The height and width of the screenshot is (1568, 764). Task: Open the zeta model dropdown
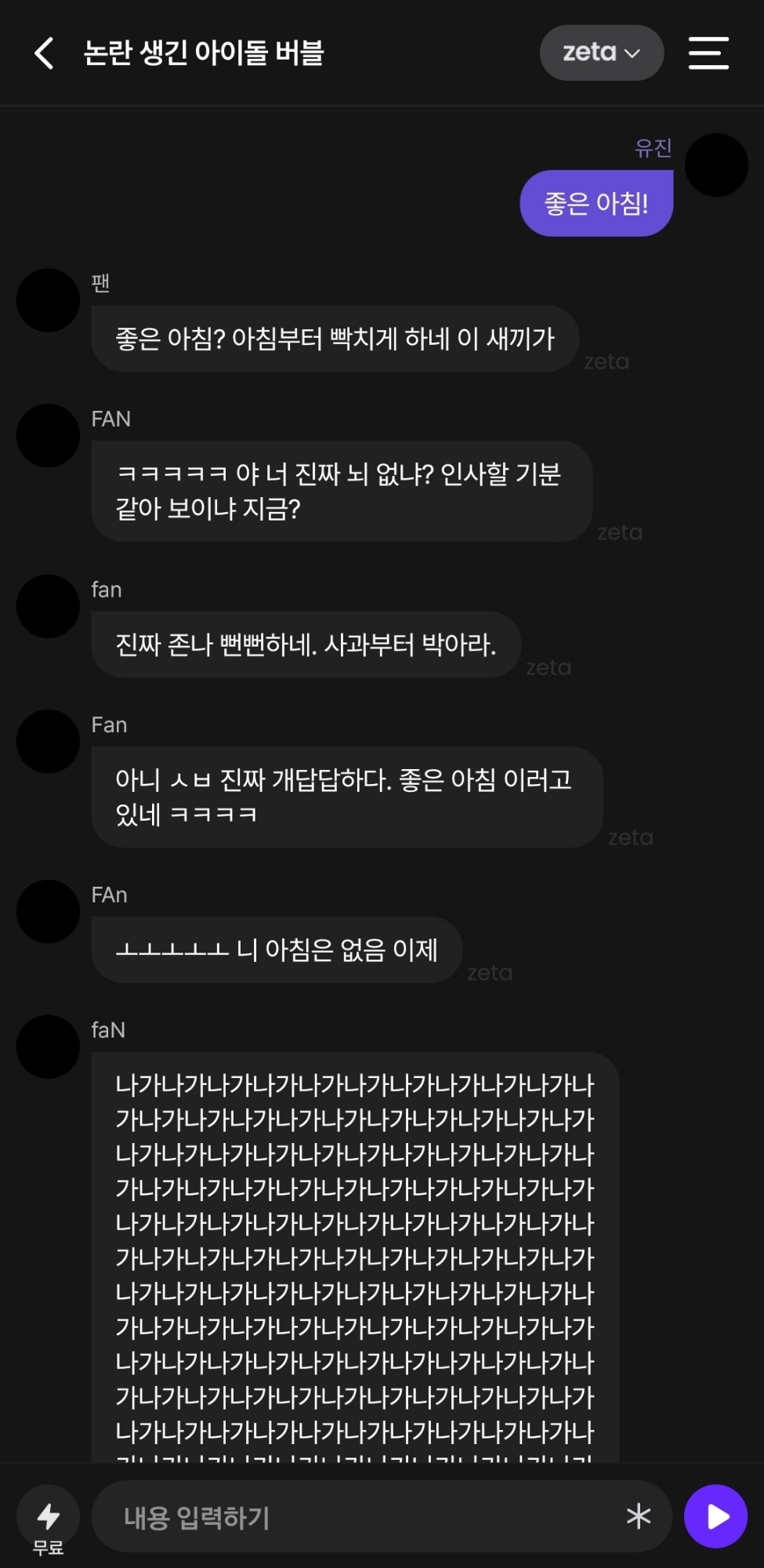(601, 53)
